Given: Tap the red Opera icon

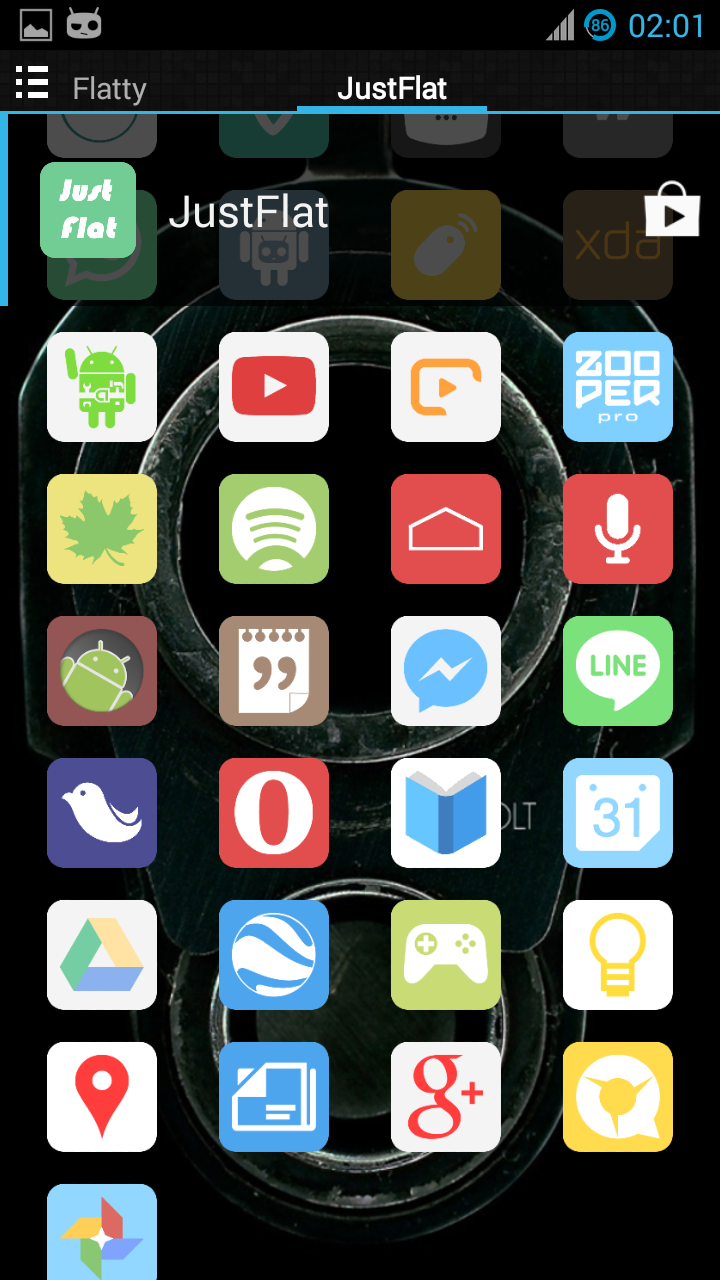Looking at the screenshot, I should pyautogui.click(x=274, y=813).
